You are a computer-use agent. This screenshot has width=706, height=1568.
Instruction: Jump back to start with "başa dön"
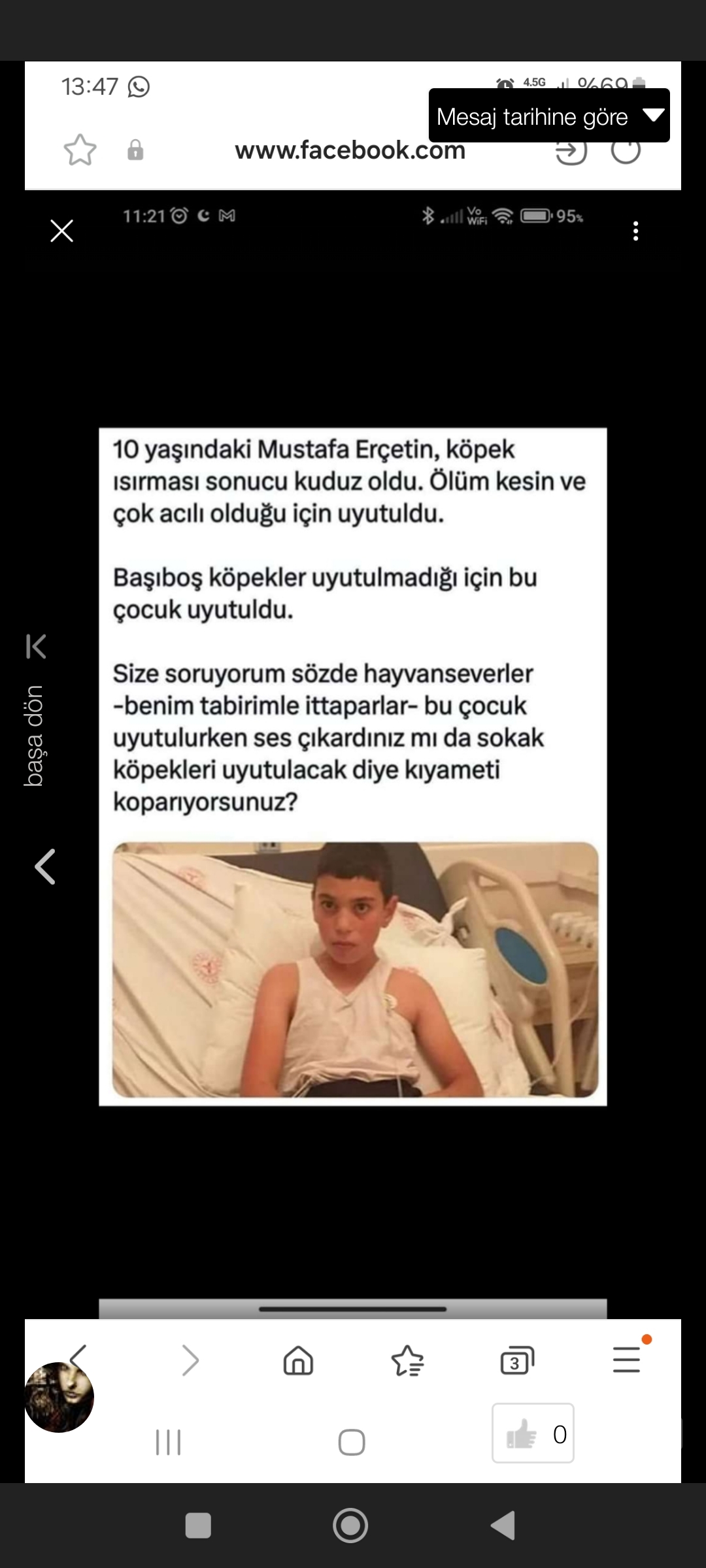35,712
